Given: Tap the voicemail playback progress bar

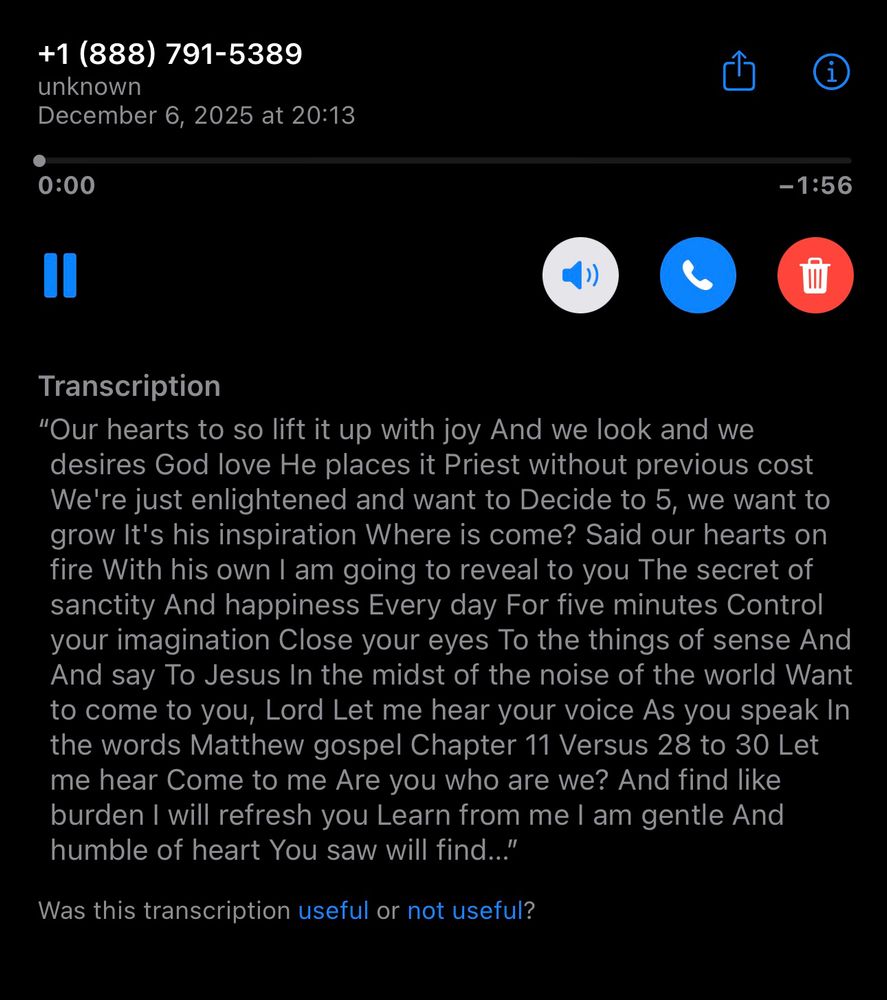Looking at the screenshot, I should (445, 161).
